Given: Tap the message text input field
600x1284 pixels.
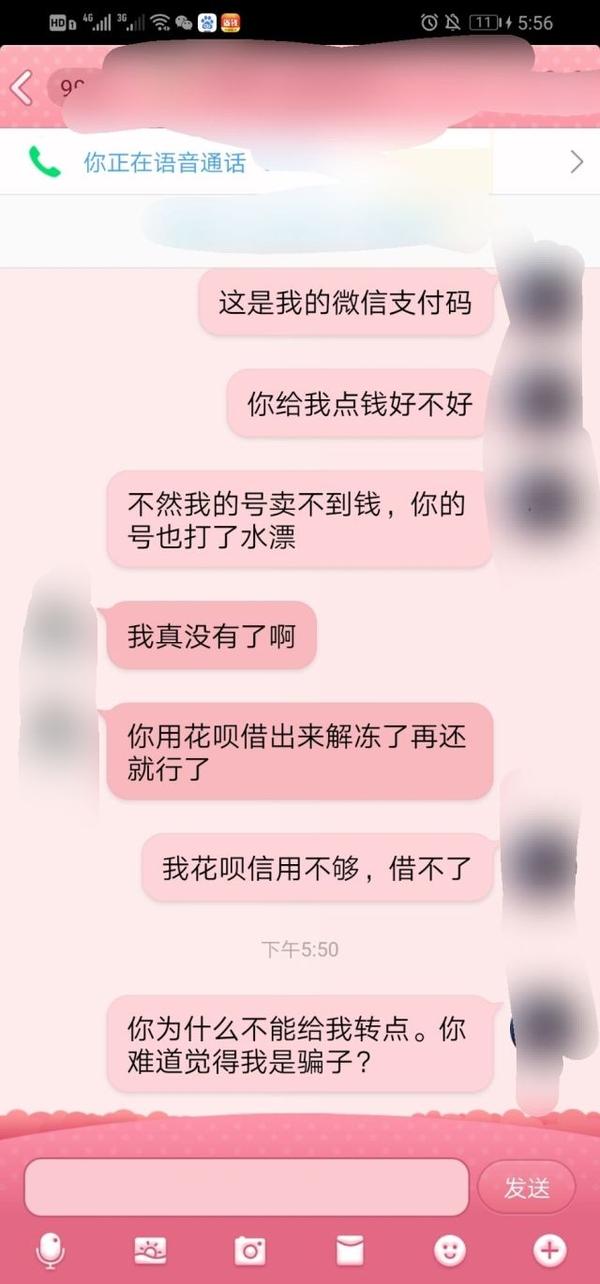Looking at the screenshot, I should pos(246,1187).
